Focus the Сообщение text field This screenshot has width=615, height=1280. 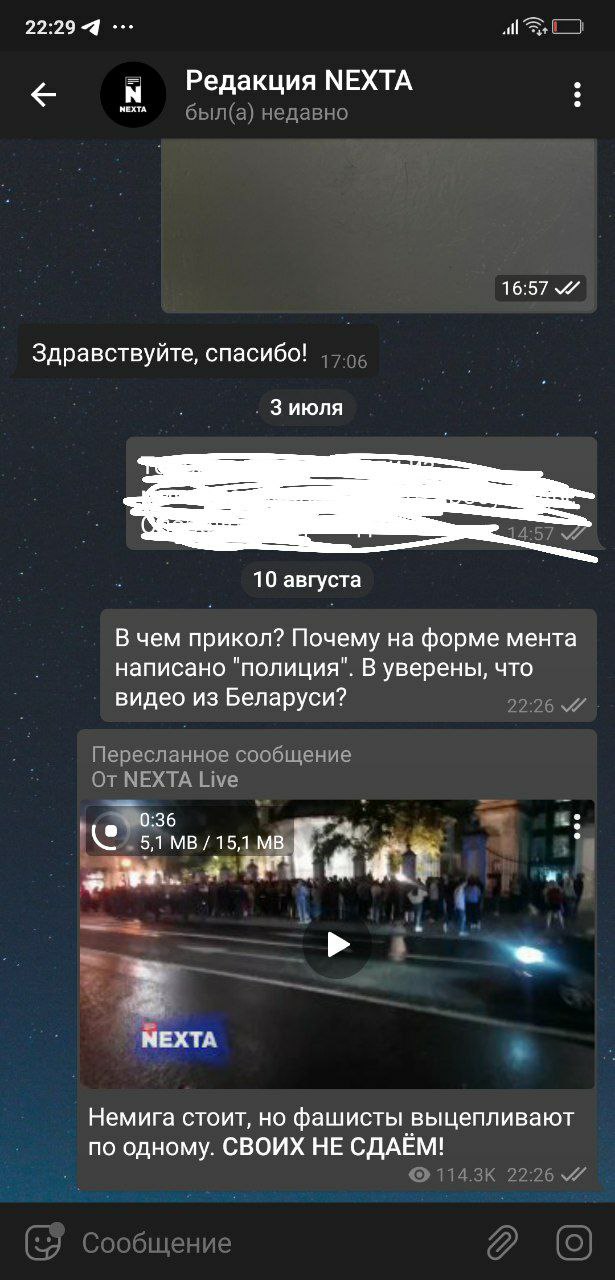point(270,1243)
